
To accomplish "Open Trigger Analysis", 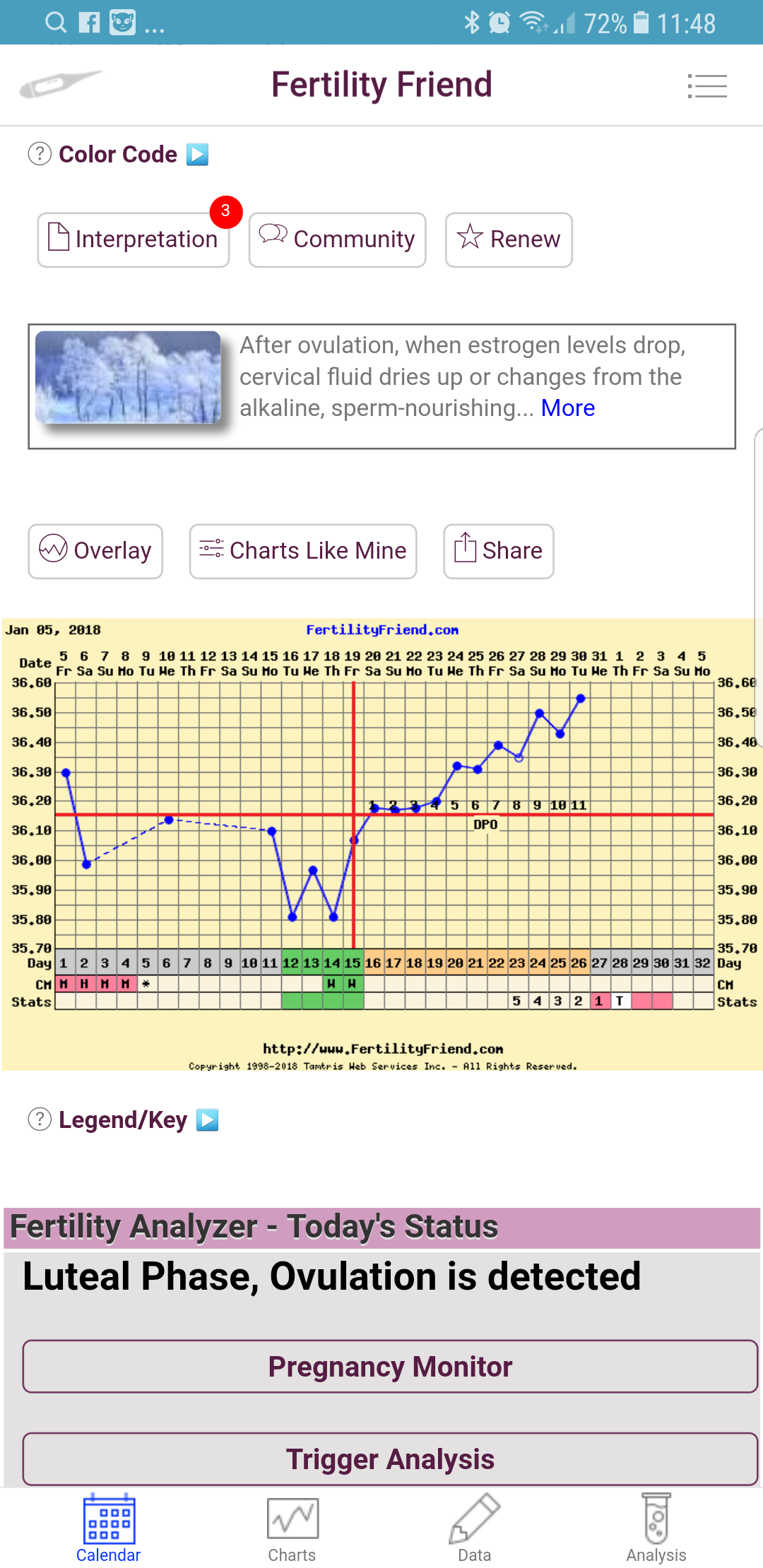I will click(390, 1459).
